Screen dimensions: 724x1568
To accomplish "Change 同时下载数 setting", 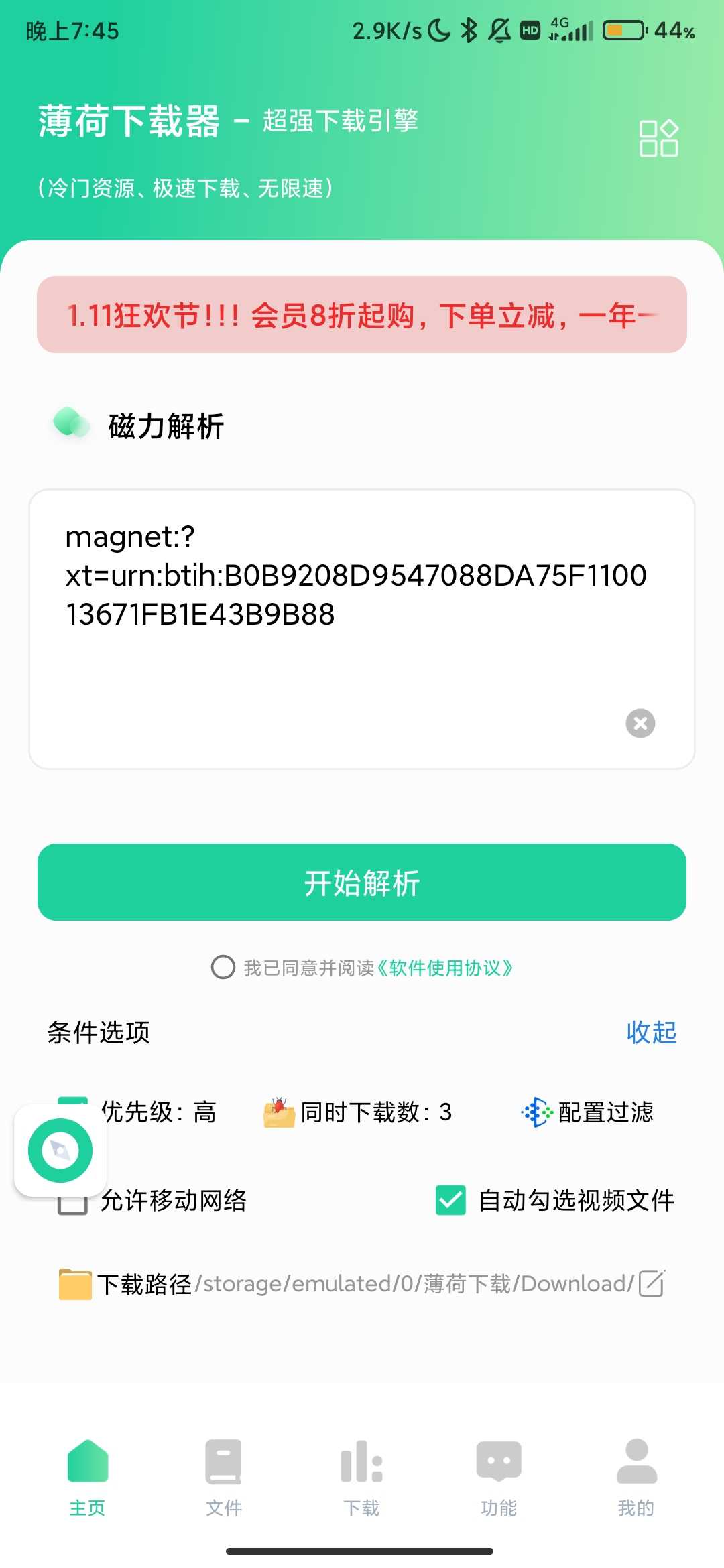I will pos(359,1113).
